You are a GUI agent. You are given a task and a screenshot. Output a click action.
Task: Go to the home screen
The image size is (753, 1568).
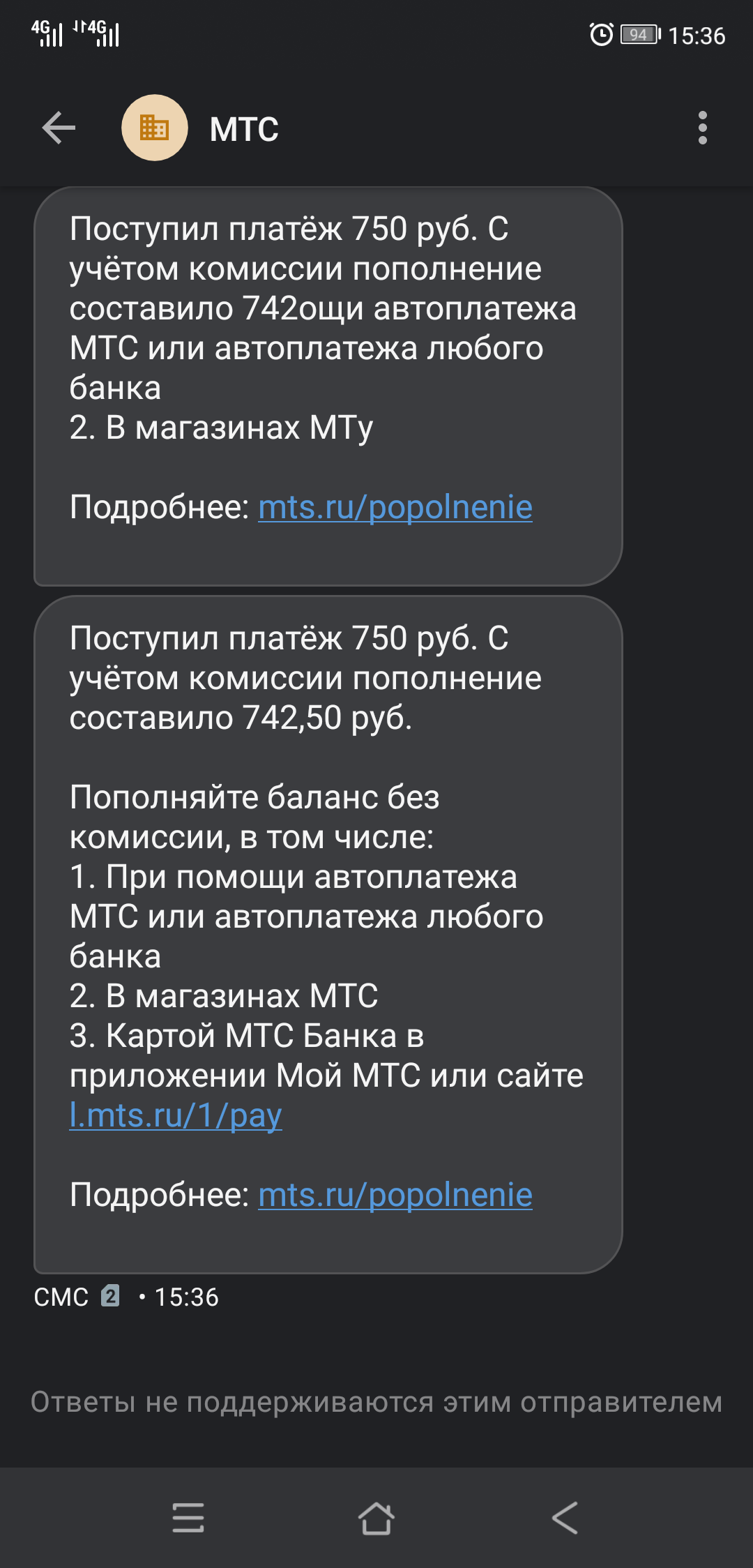coord(376,1518)
